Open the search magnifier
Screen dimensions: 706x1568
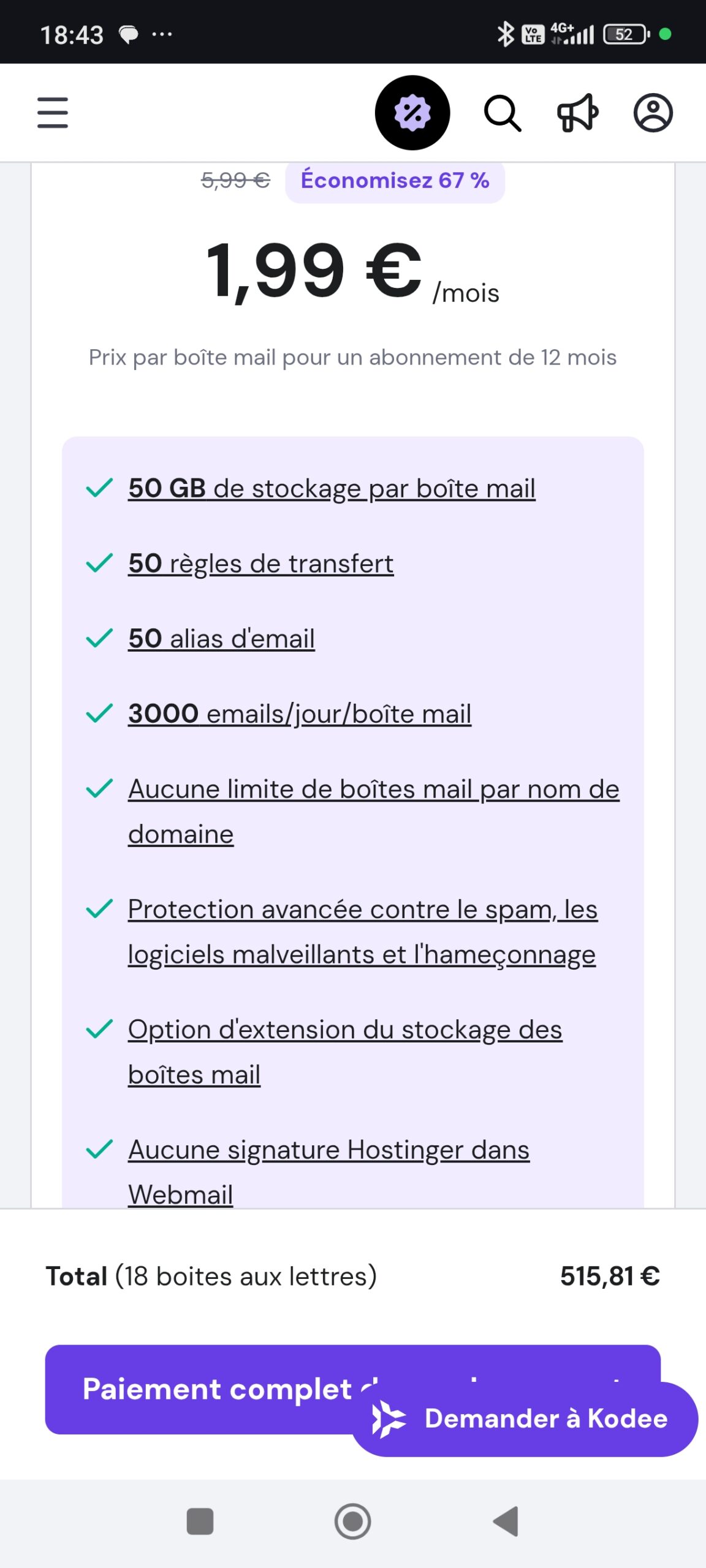click(503, 113)
